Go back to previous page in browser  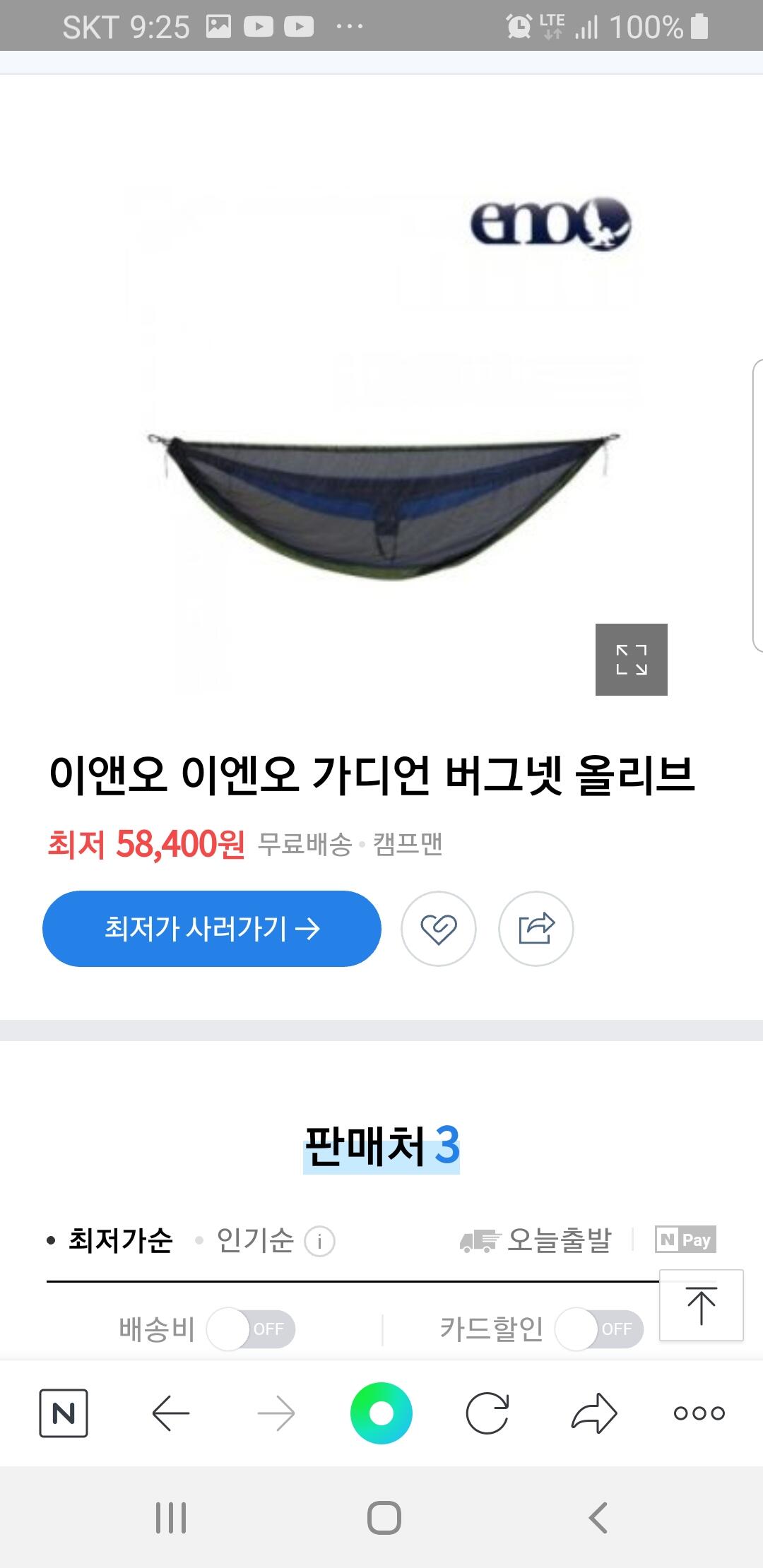click(170, 1413)
